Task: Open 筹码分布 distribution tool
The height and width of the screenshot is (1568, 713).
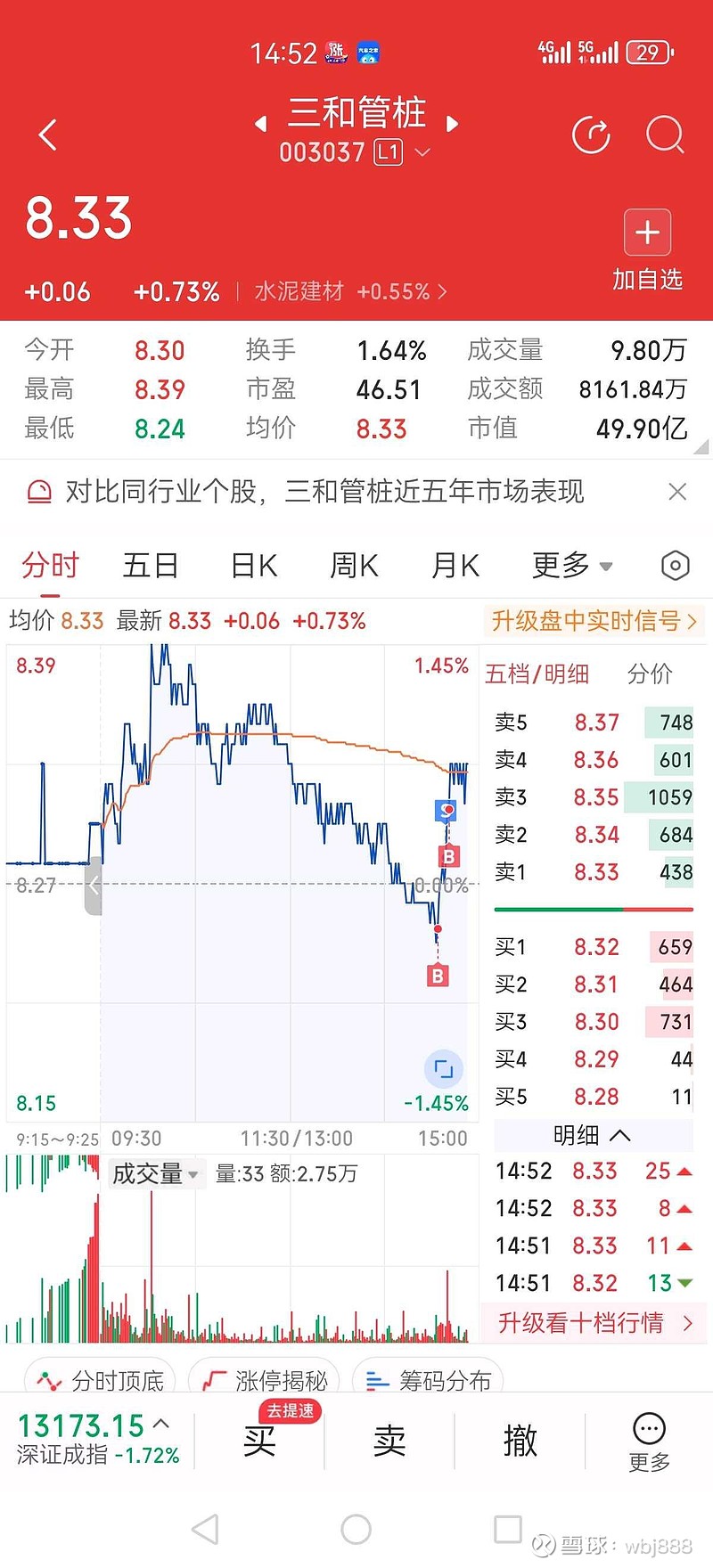Action: (x=429, y=1379)
